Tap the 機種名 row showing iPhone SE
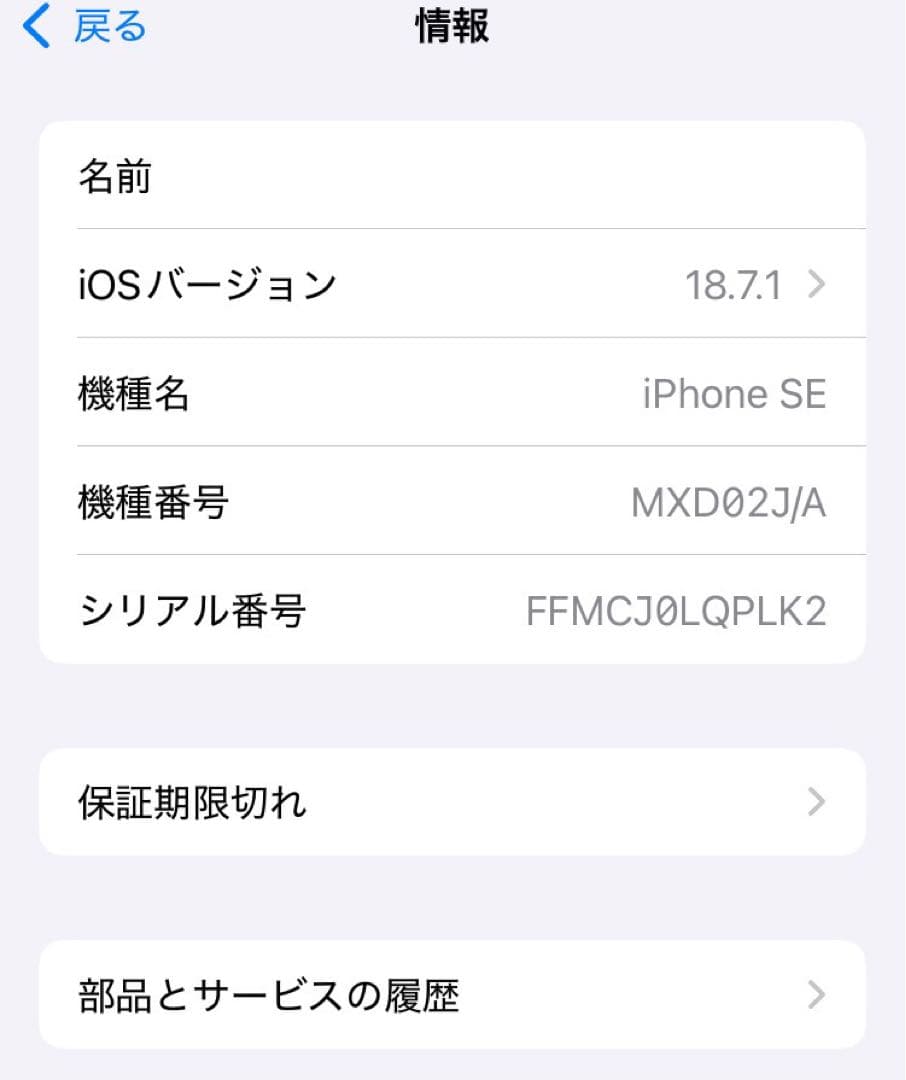This screenshot has width=906, height=1080. [x=450, y=393]
